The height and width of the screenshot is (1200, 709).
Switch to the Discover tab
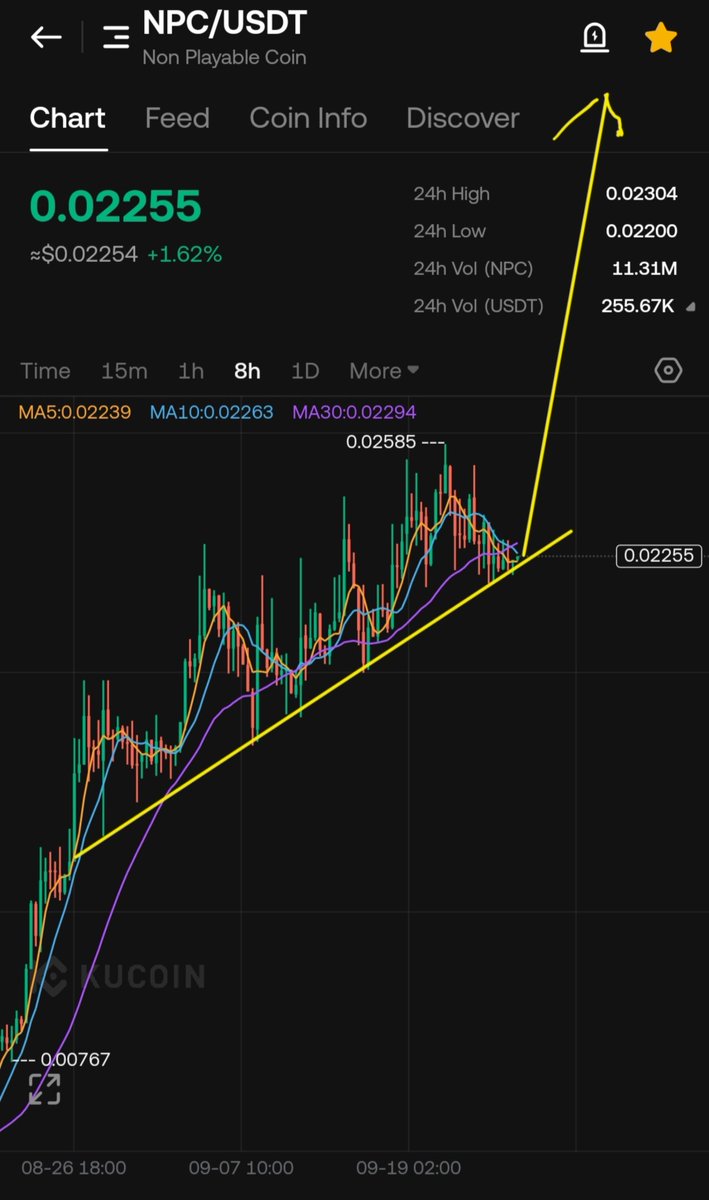(463, 118)
